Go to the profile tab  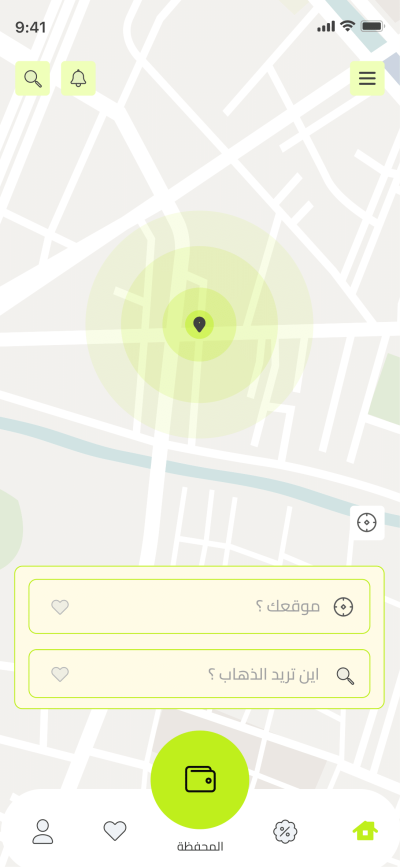point(43,832)
